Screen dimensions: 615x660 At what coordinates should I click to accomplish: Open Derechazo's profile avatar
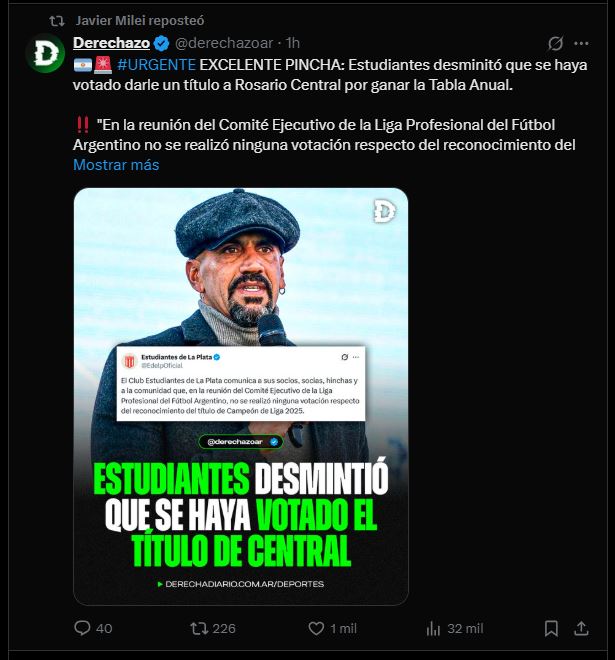(44, 53)
